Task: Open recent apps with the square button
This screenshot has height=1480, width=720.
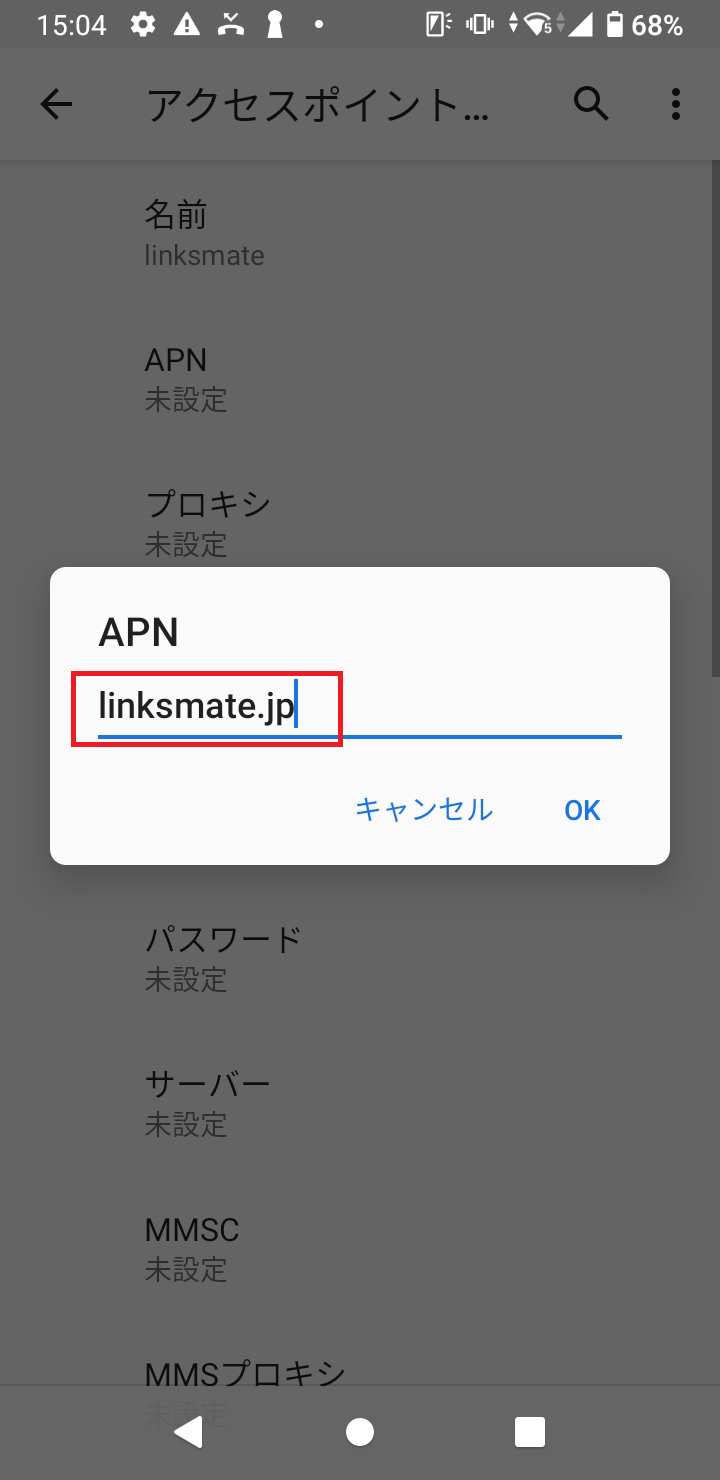Action: [x=529, y=1432]
